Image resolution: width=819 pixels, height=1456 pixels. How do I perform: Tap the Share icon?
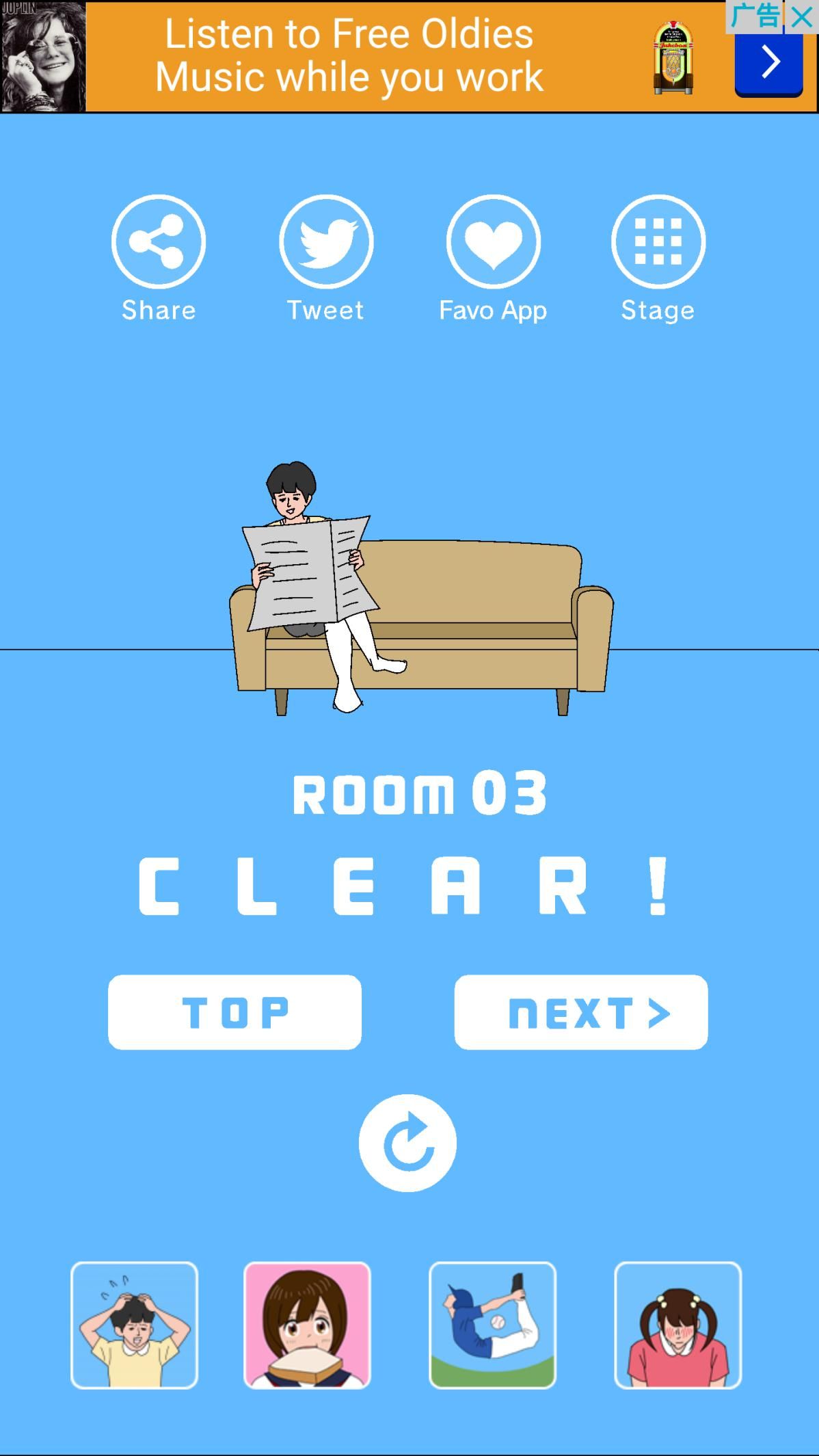point(159,241)
